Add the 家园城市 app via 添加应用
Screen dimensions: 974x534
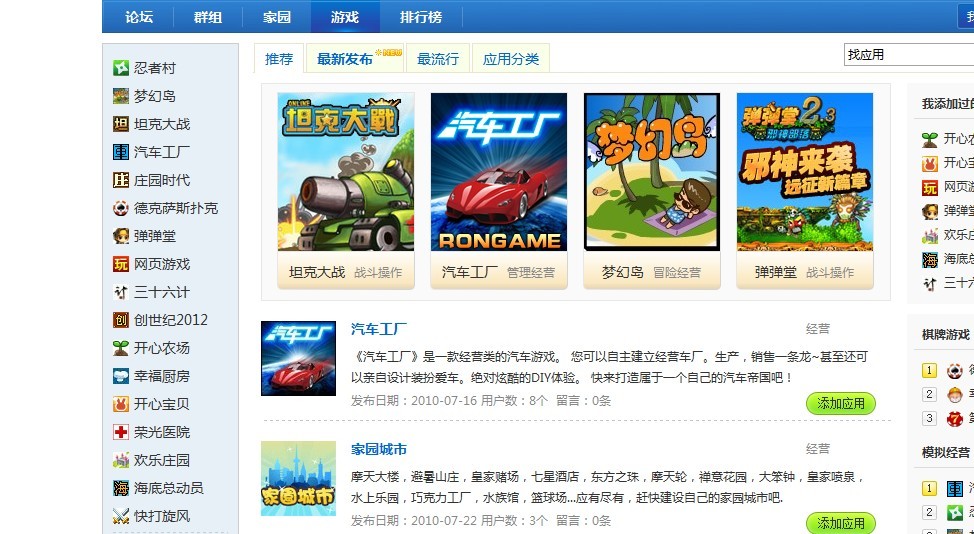(x=840, y=523)
